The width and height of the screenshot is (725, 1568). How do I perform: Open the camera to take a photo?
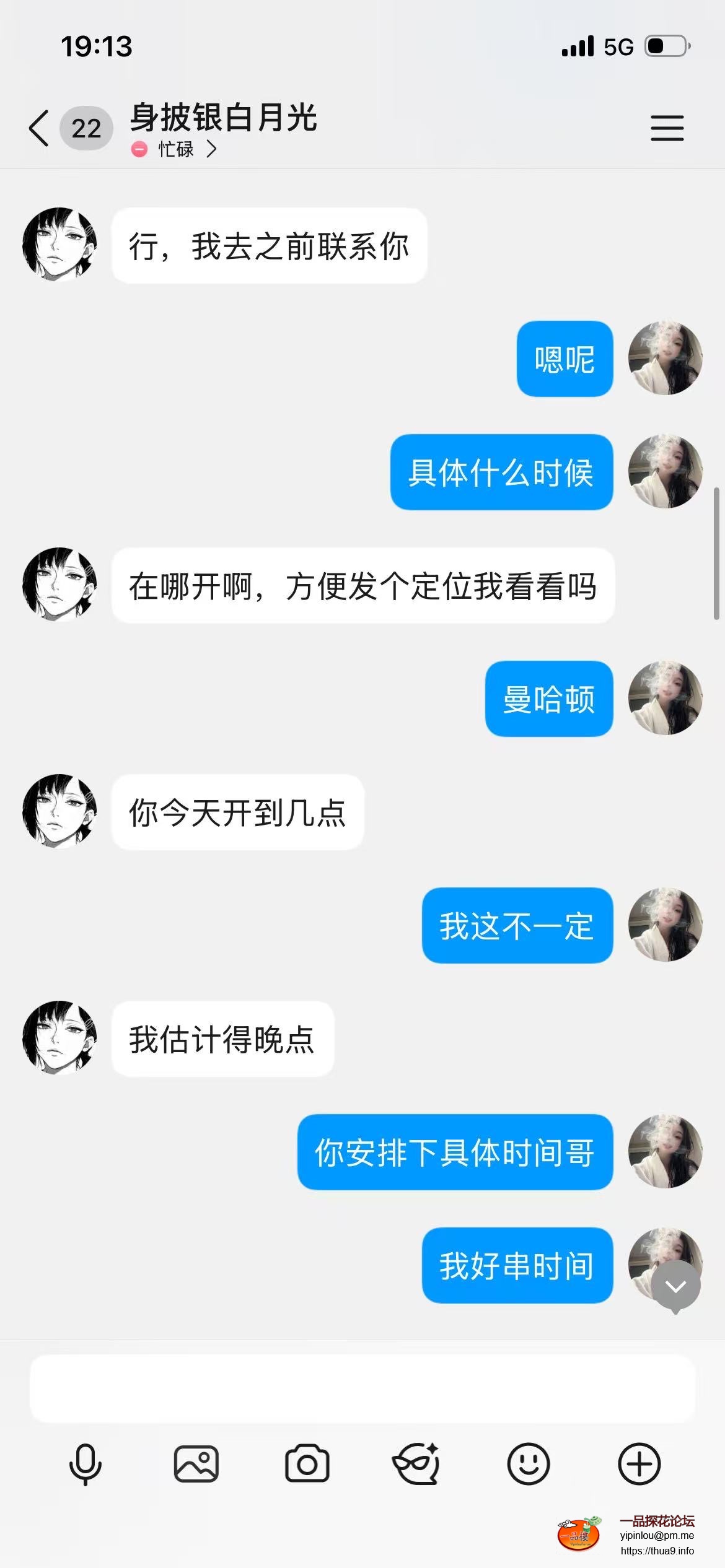pyautogui.click(x=307, y=1465)
